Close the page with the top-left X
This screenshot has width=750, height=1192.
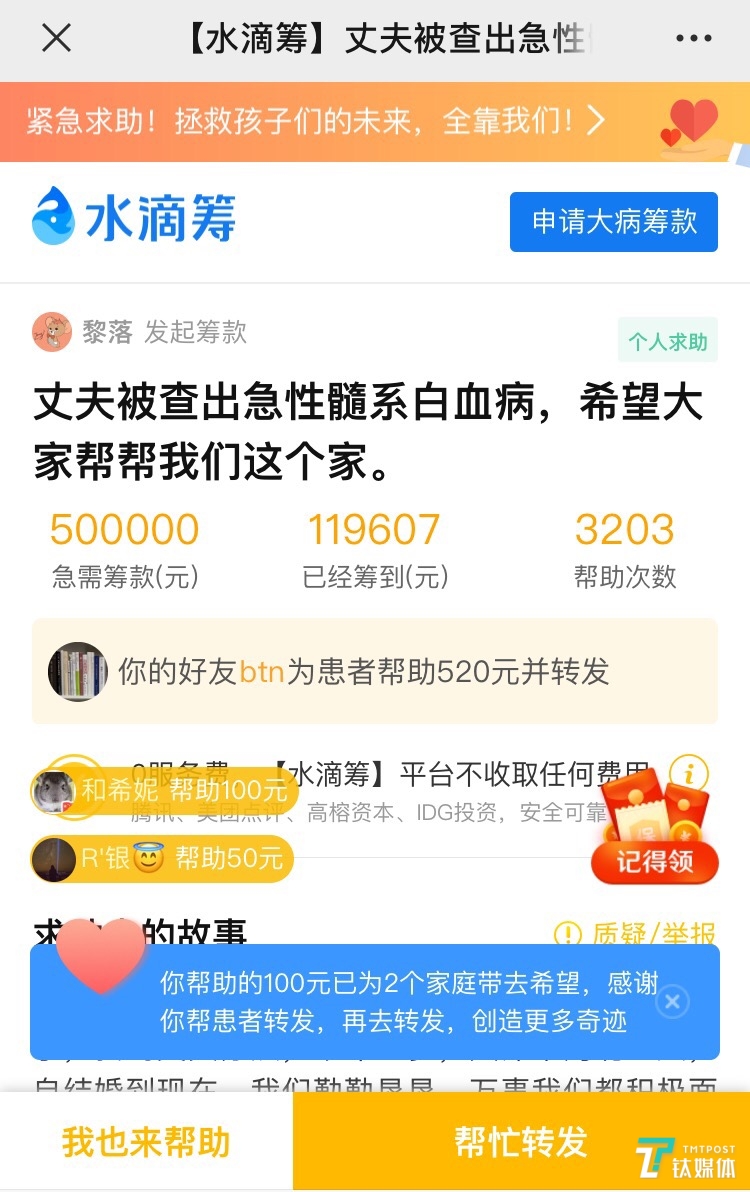55,38
